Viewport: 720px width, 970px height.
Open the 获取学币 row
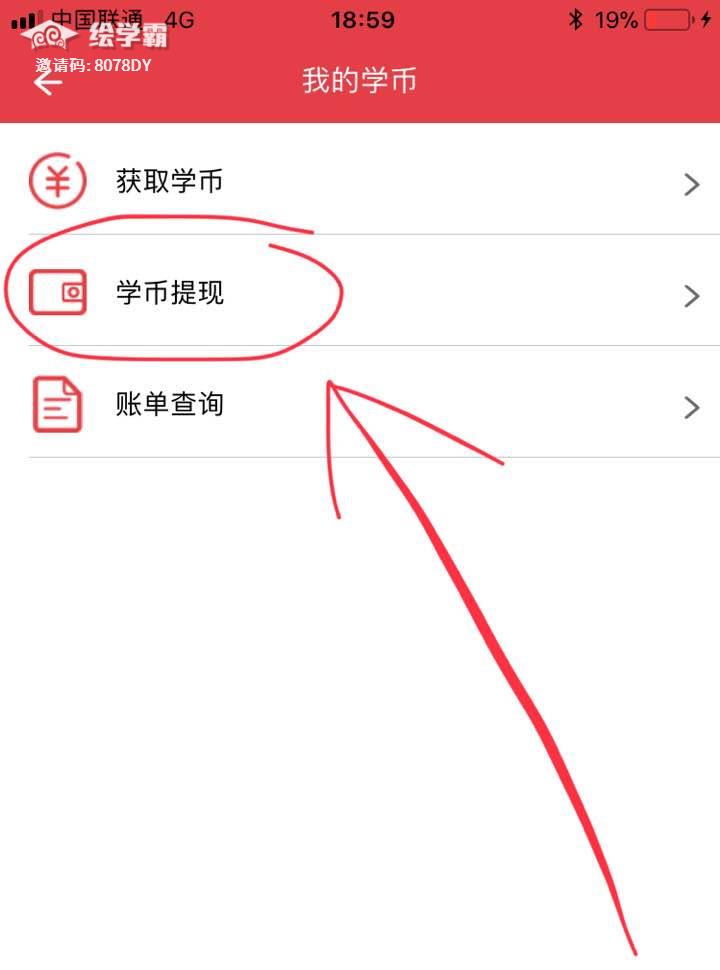360,182
